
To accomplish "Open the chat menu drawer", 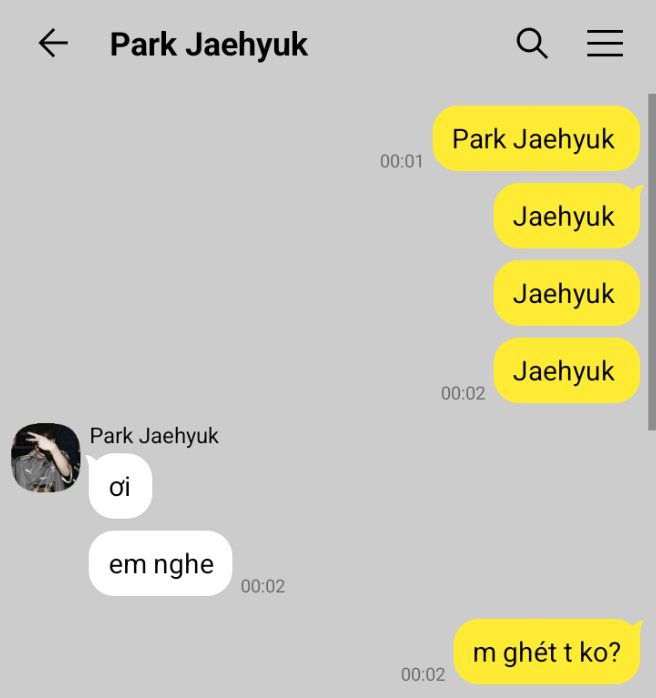I will [605, 43].
